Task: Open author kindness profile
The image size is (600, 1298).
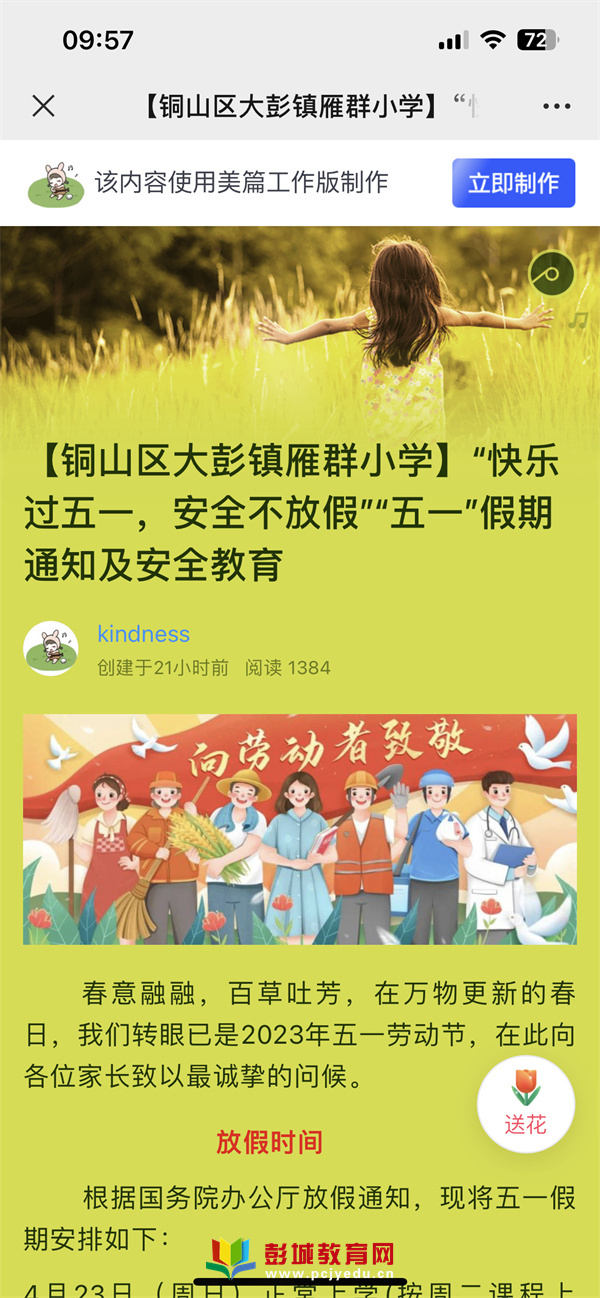Action: pyautogui.click(x=143, y=634)
